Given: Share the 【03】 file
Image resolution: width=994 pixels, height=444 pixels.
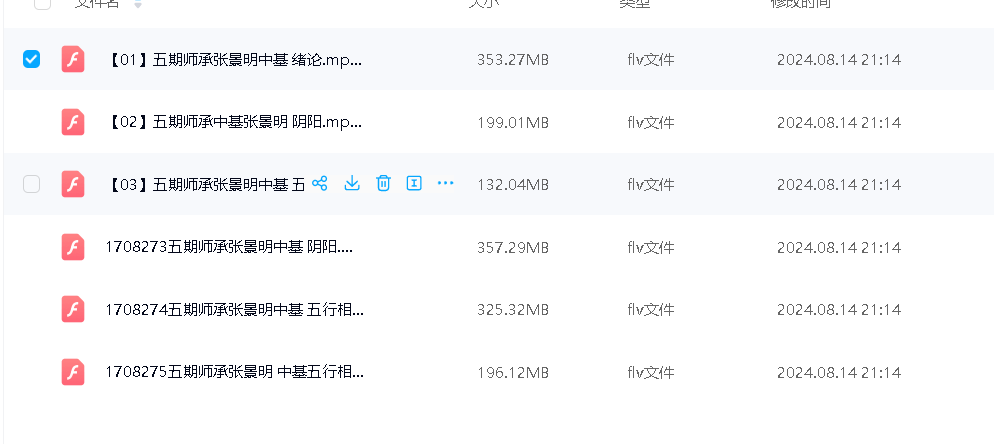Looking at the screenshot, I should tap(320, 184).
